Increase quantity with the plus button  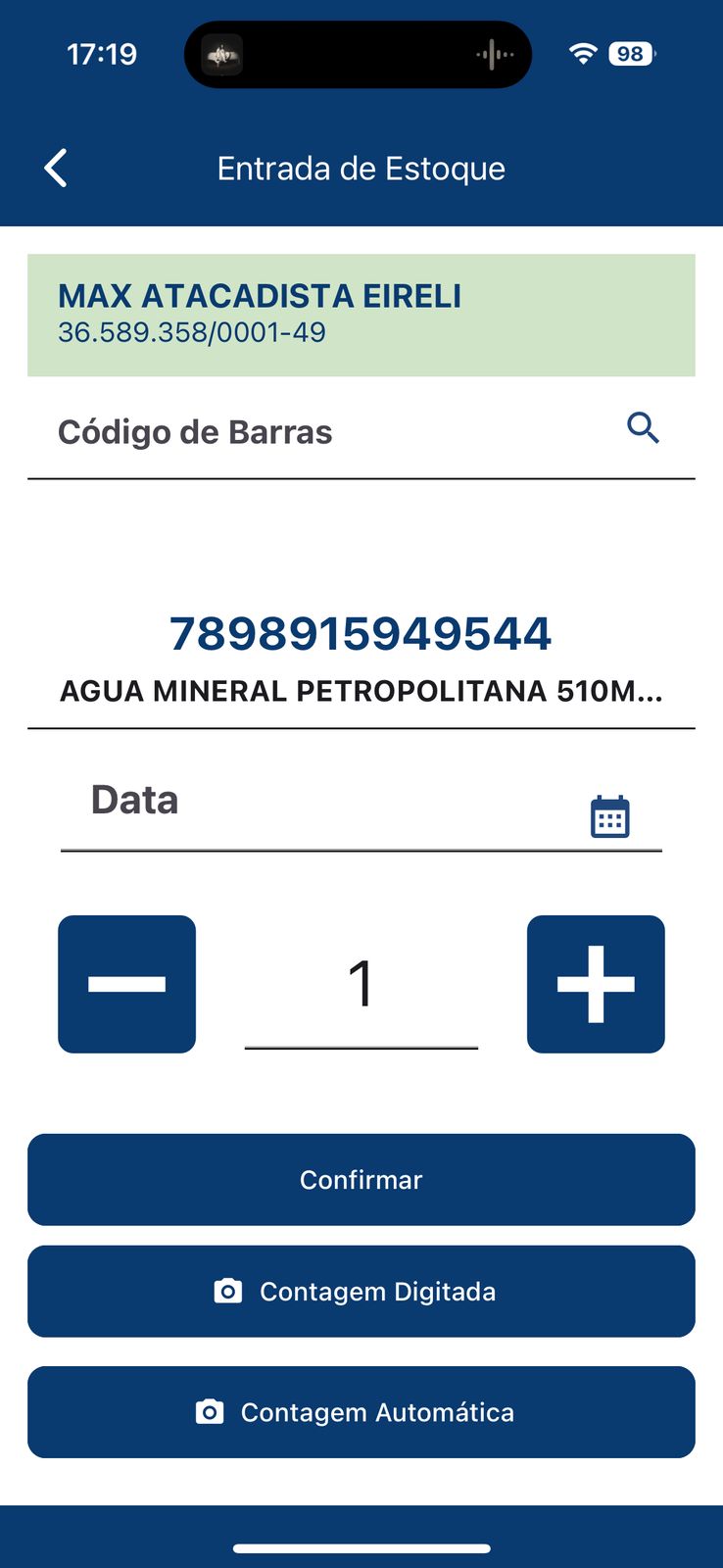(596, 983)
